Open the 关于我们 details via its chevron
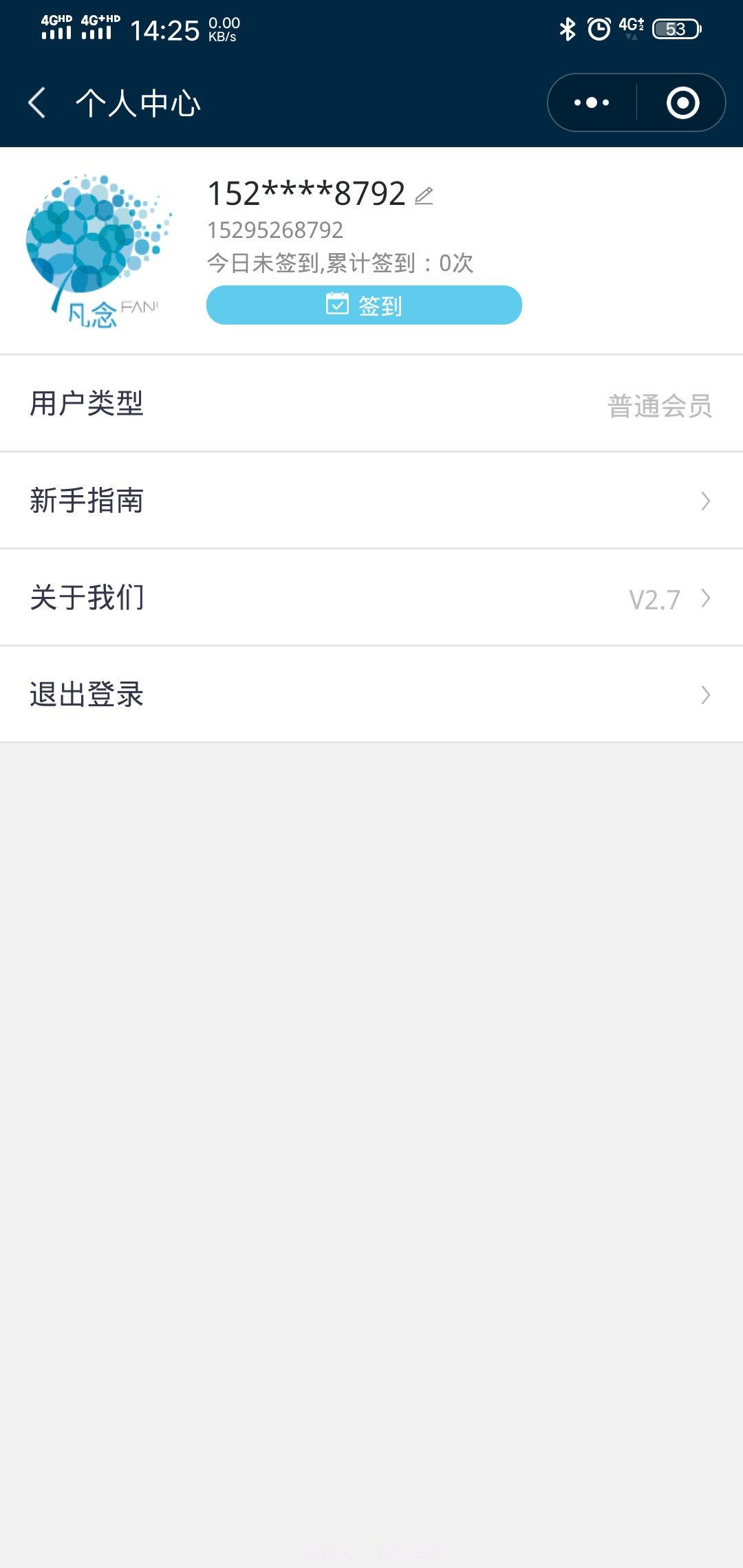Viewport: 743px width, 1568px height. [x=706, y=598]
